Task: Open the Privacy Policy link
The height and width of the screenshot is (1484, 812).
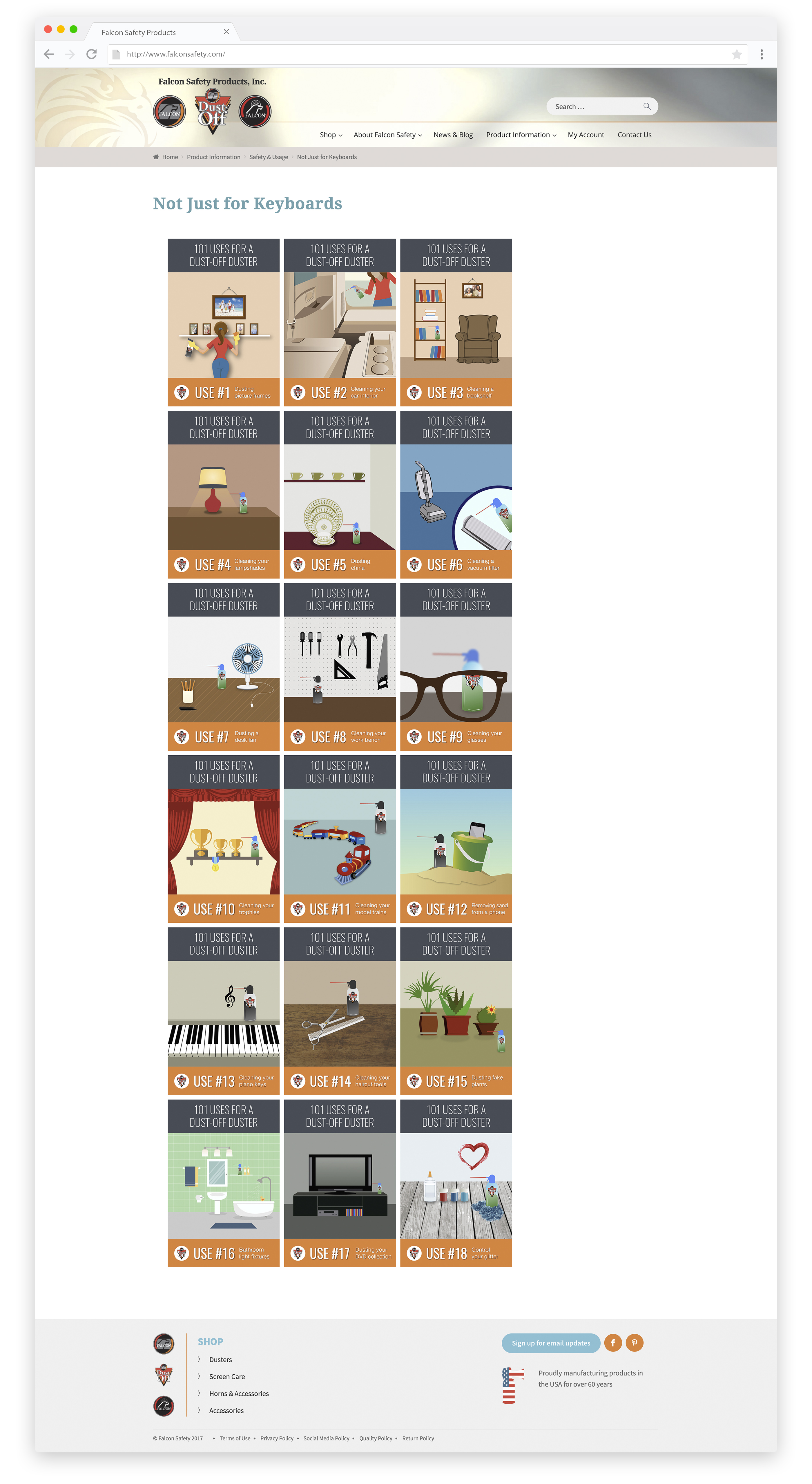Action: point(276,1438)
